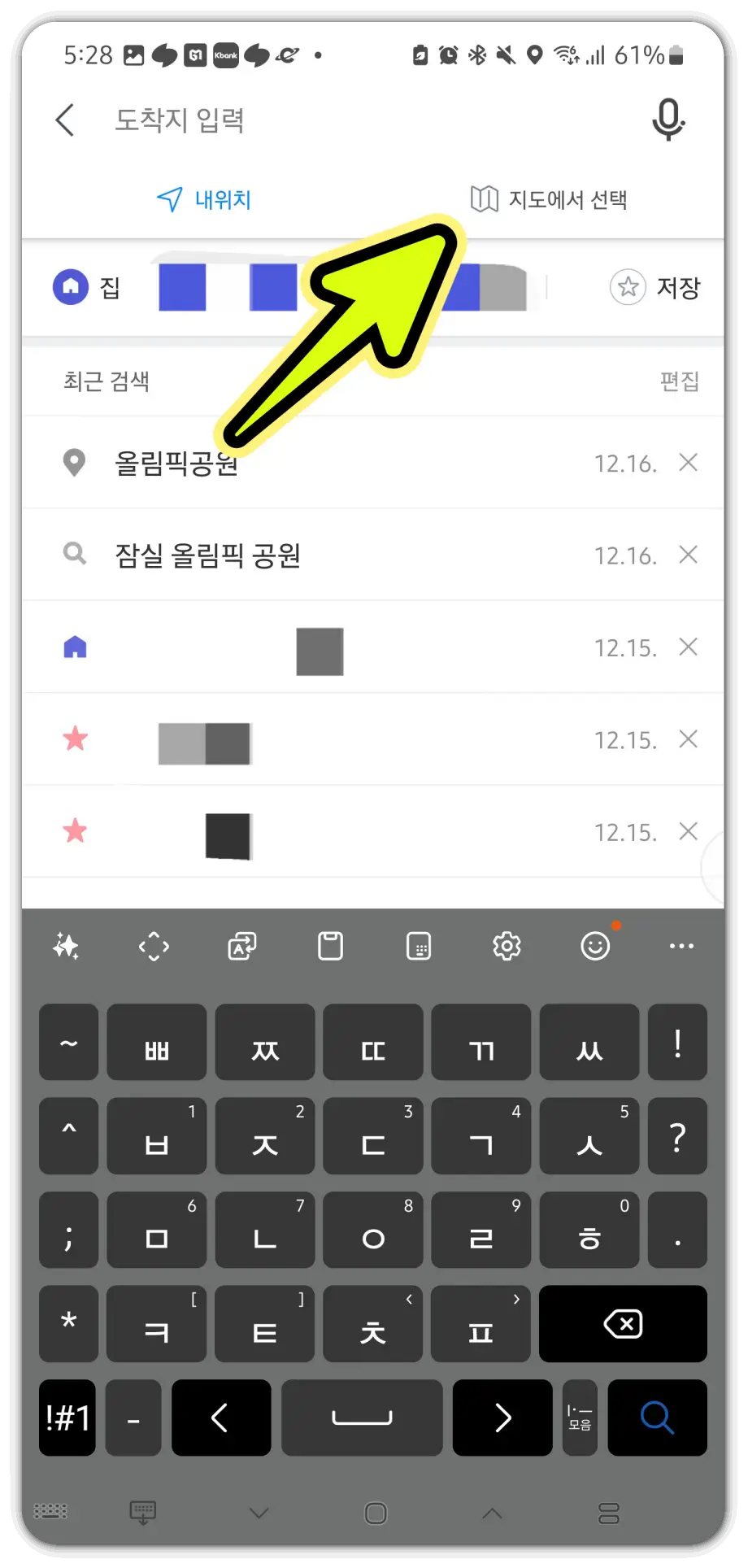This screenshot has width=748, height=1568.
Task: Remove 올림픽공원 from recent searches
Action: click(x=688, y=462)
